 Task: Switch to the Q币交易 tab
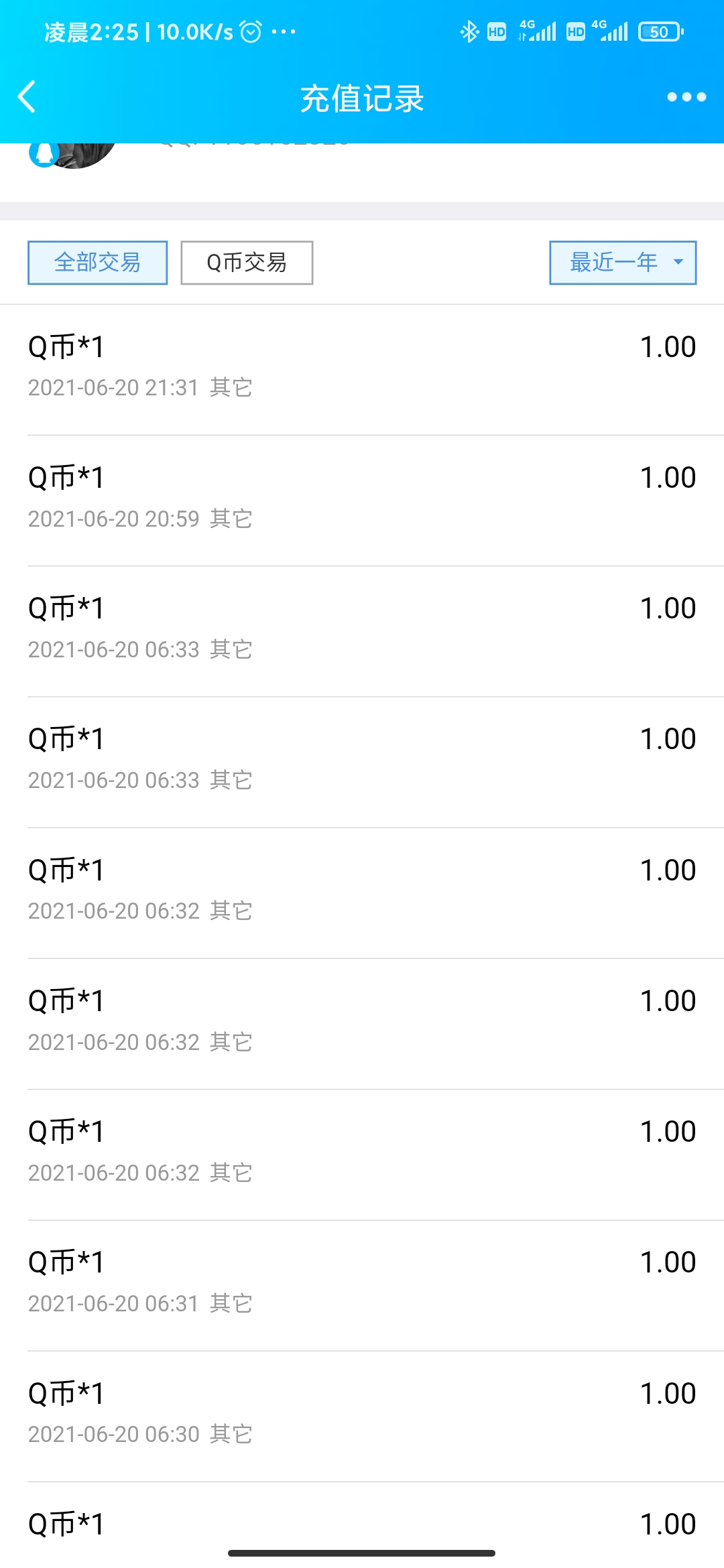[x=247, y=263]
